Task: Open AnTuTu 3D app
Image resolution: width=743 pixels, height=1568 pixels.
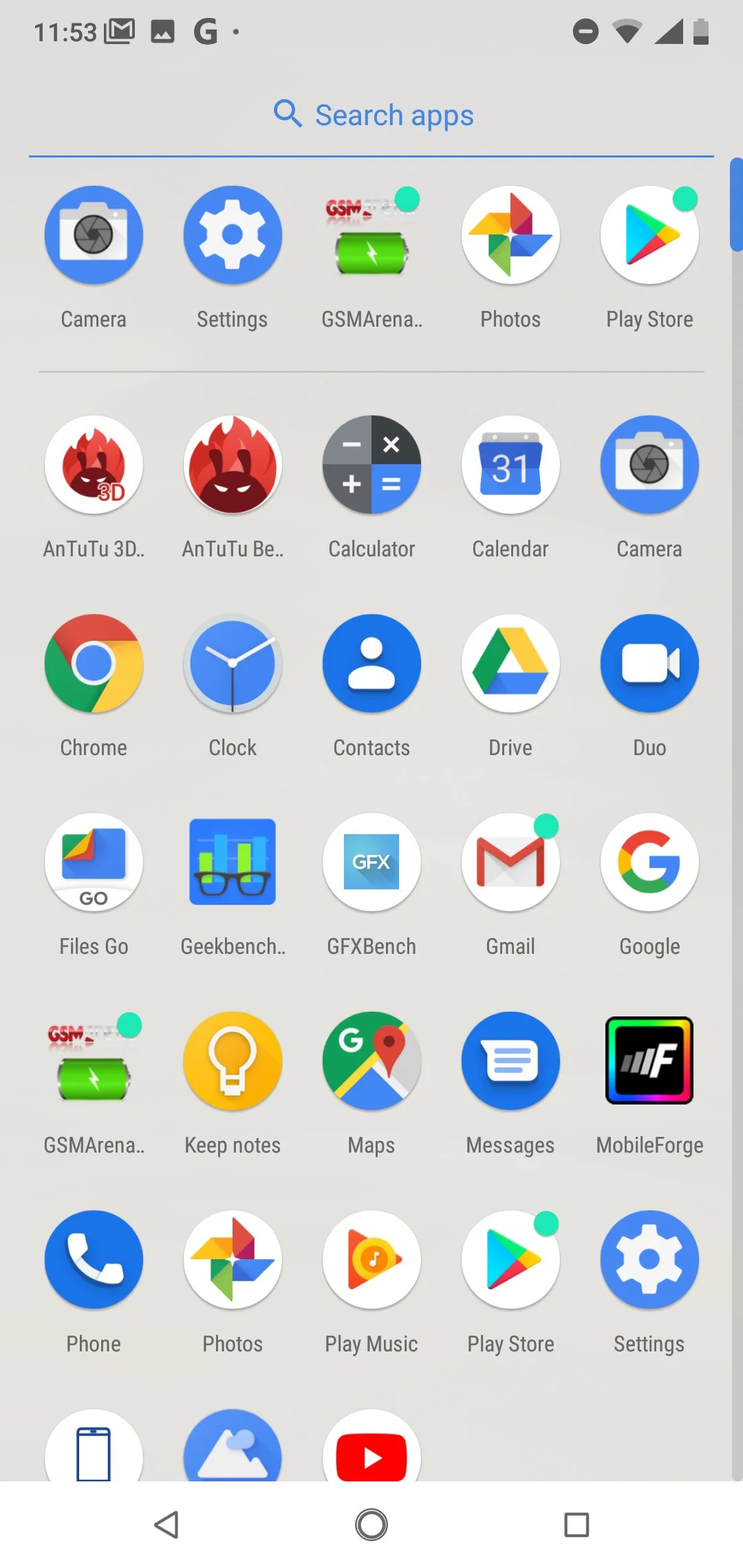Action: 94,466
